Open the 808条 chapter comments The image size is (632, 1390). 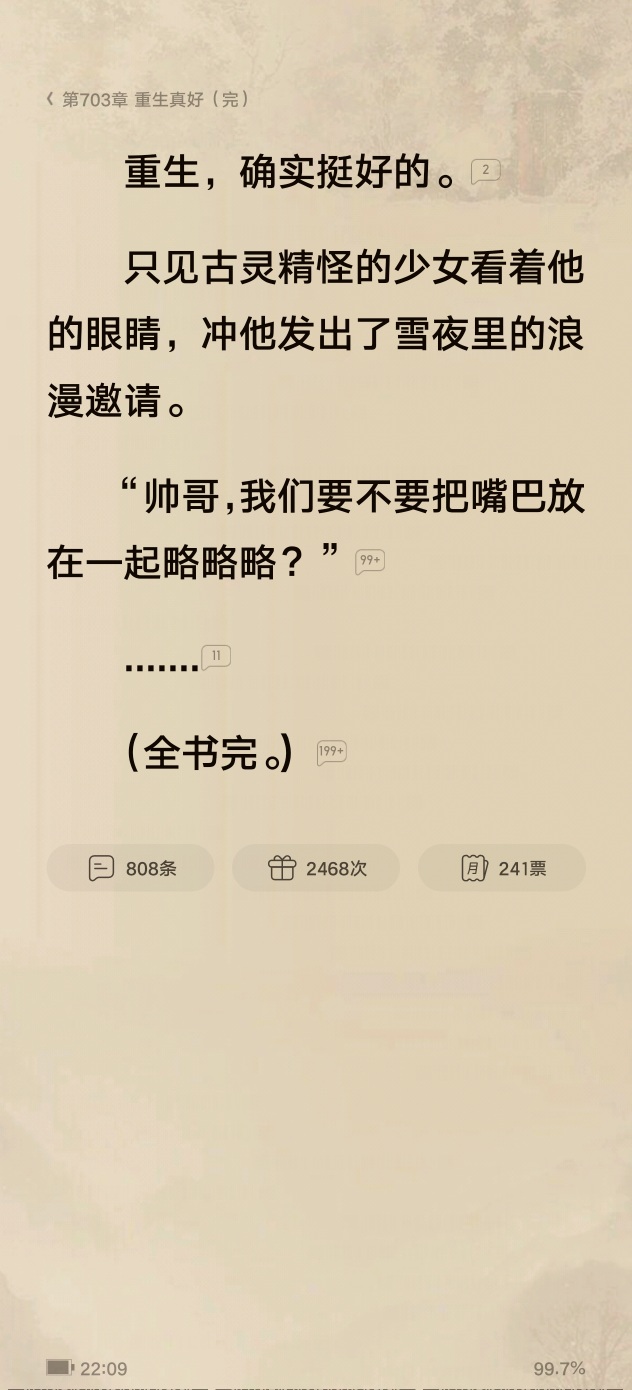[x=131, y=868]
